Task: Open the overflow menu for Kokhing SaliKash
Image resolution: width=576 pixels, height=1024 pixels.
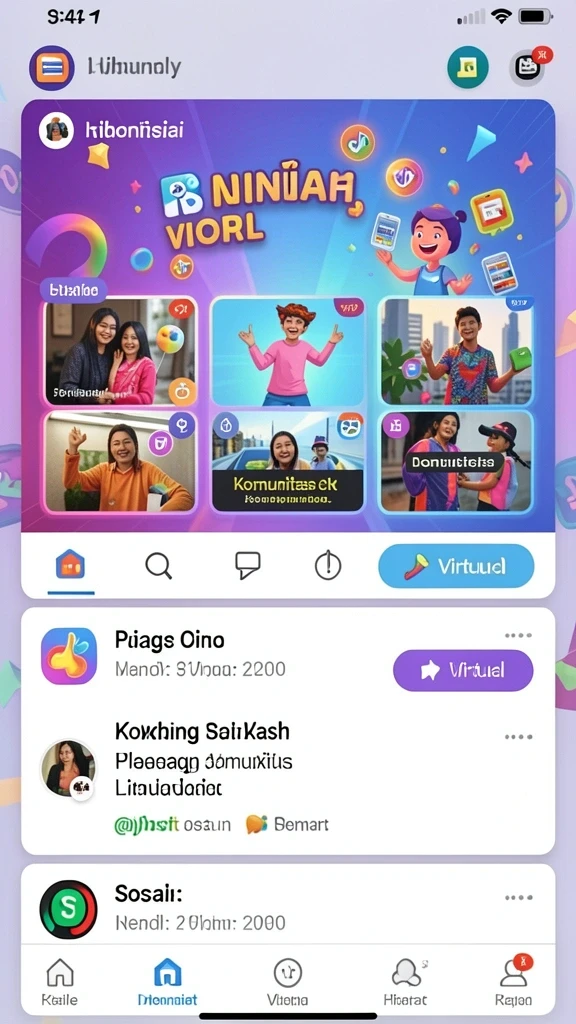Action: [519, 737]
